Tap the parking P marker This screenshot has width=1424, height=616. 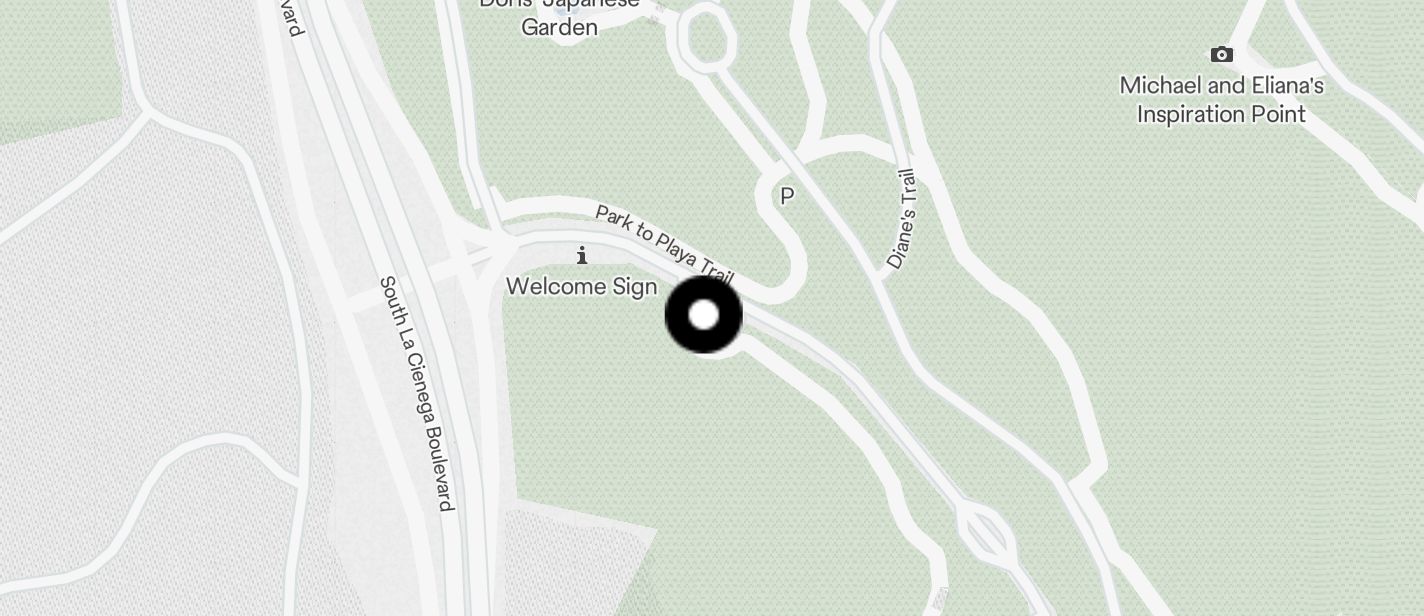click(787, 197)
